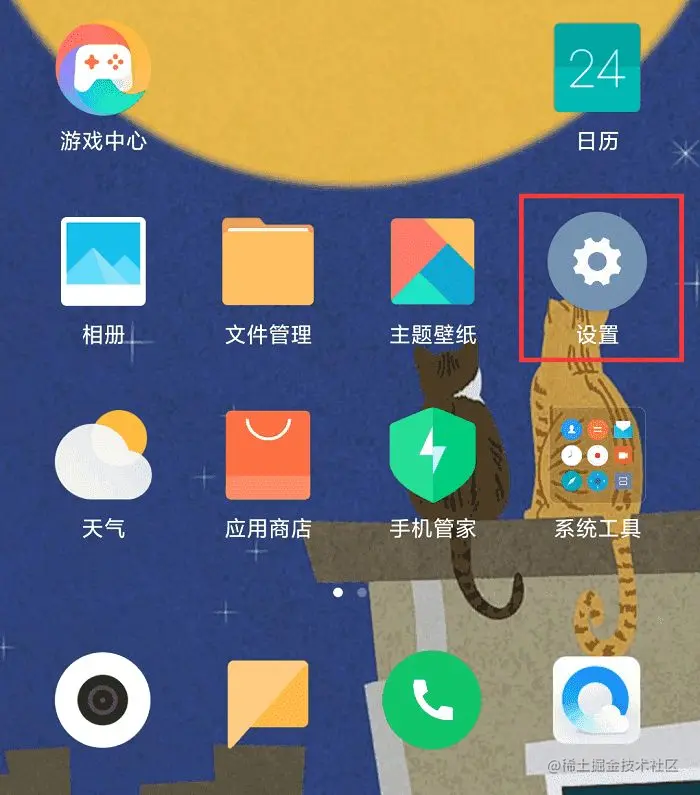This screenshot has height=795, width=700.
Task: Open the phone dialer
Action: coord(432,701)
